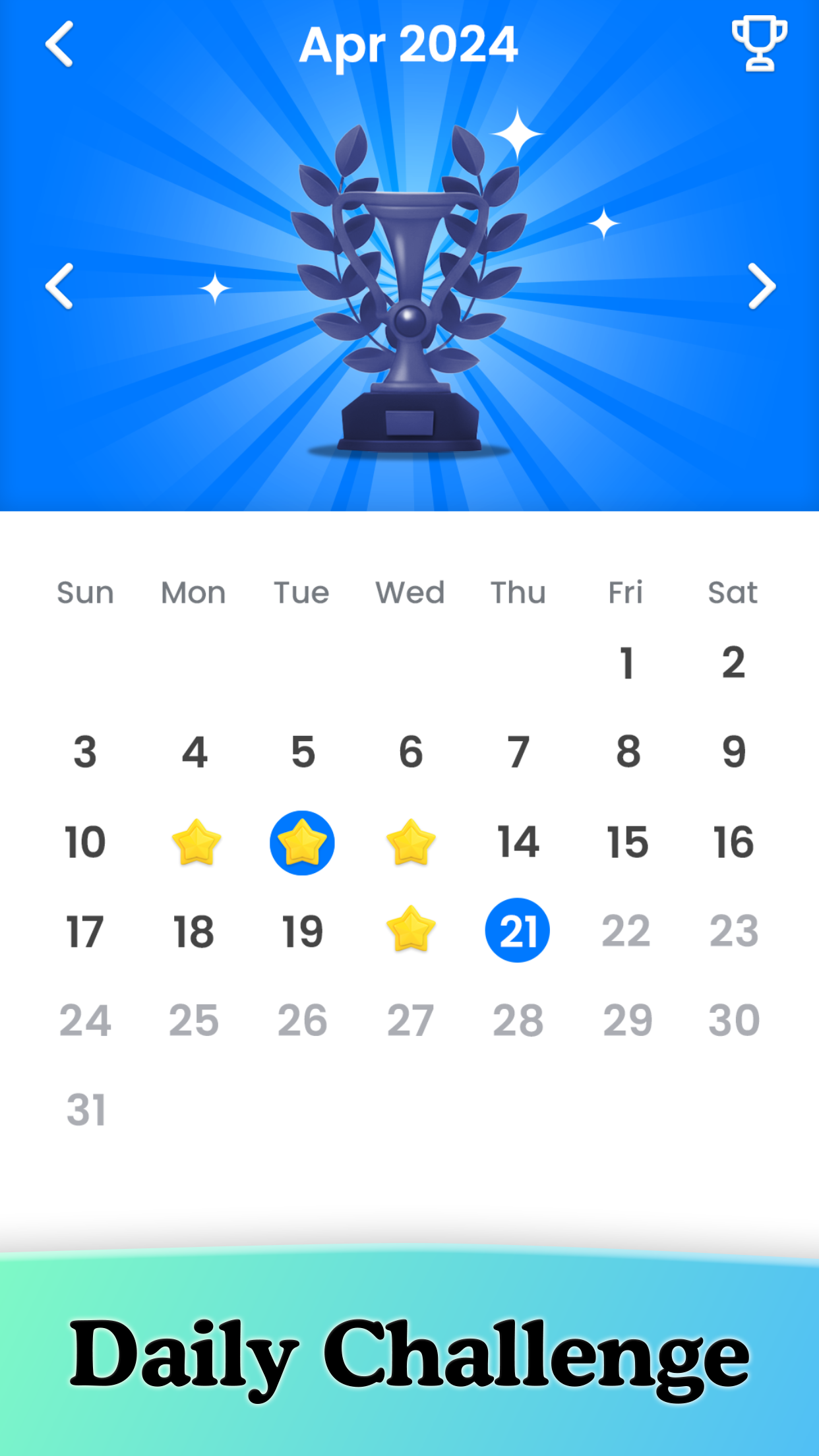Pick day 5 in the calendar

click(303, 752)
